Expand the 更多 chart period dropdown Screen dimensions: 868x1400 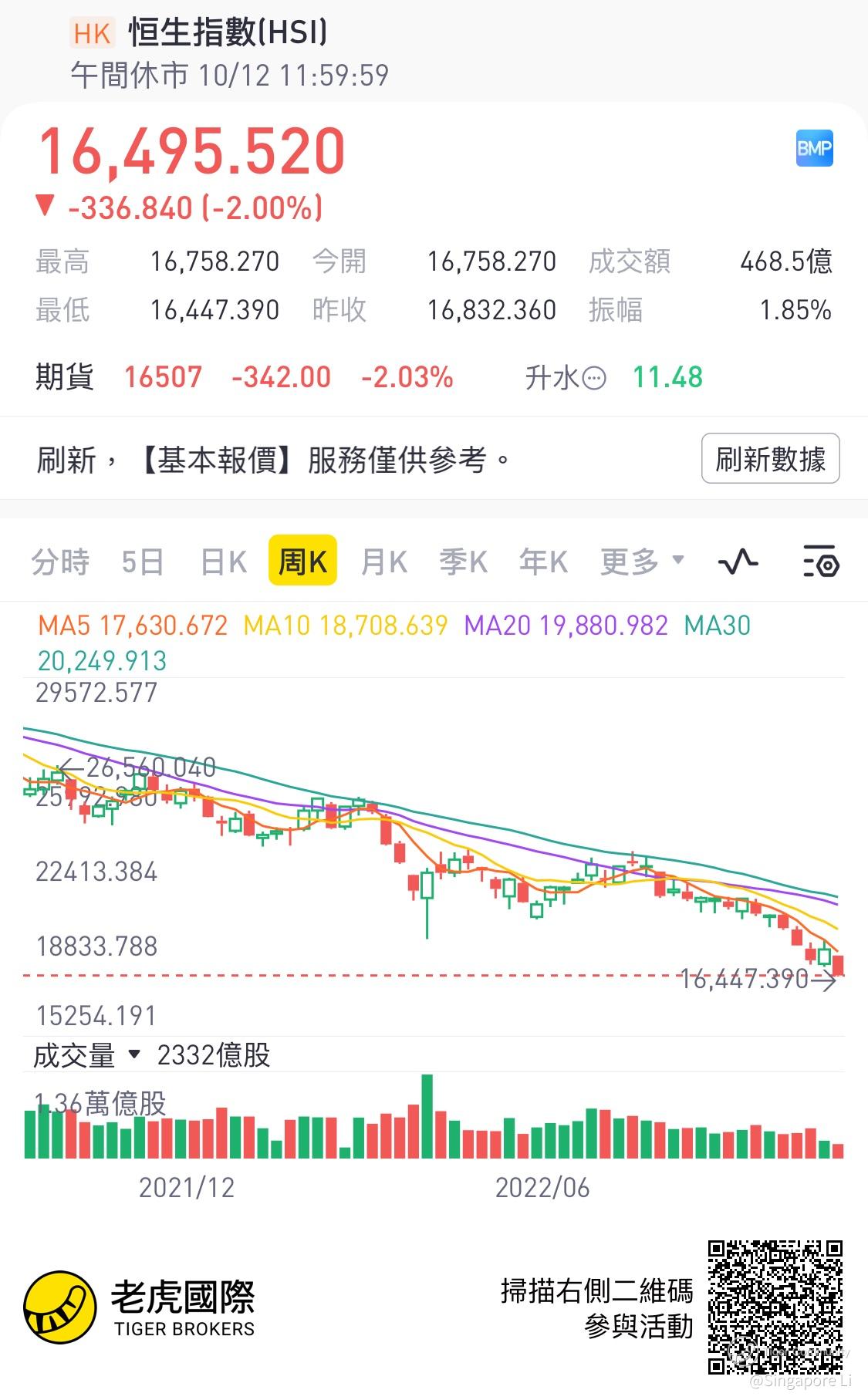pos(642,561)
